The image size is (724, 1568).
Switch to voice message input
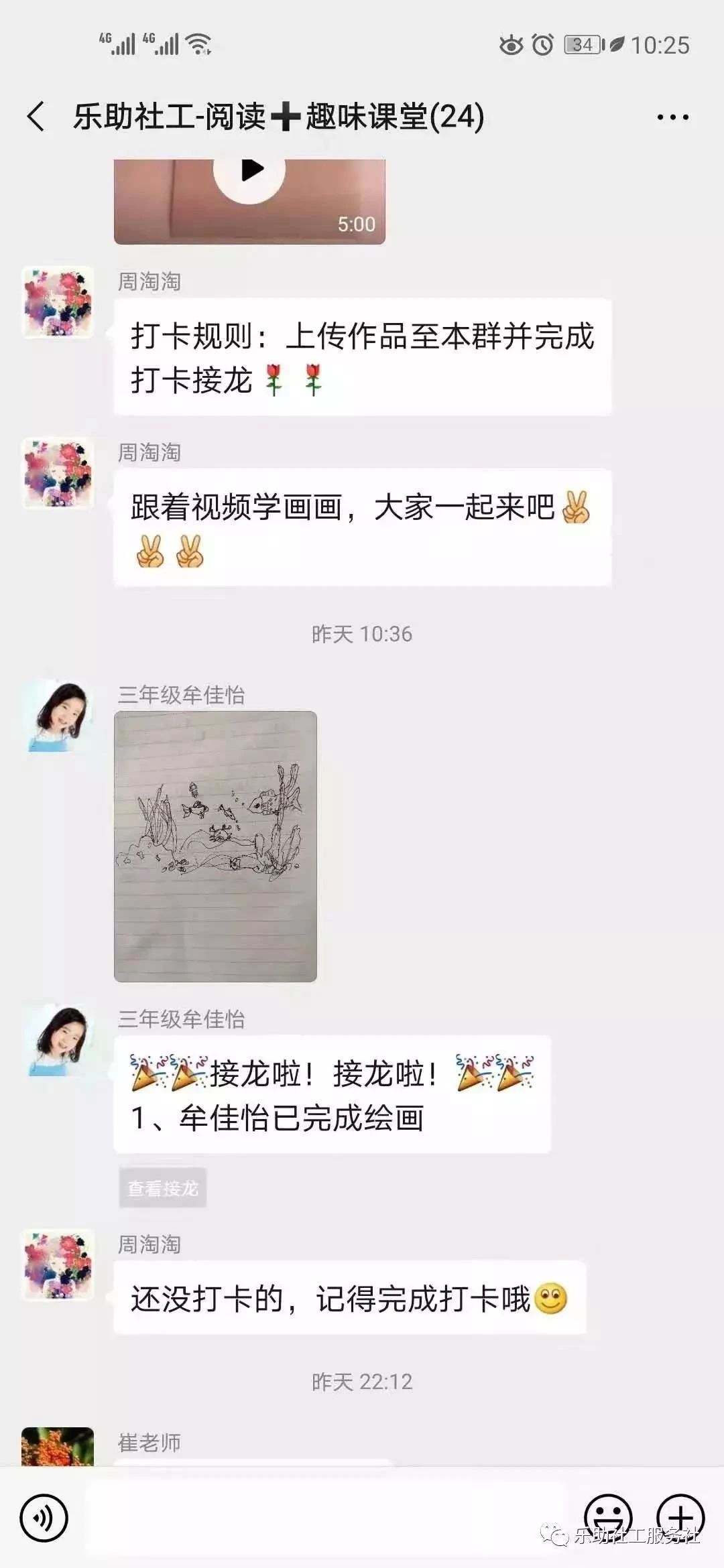click(x=44, y=1518)
